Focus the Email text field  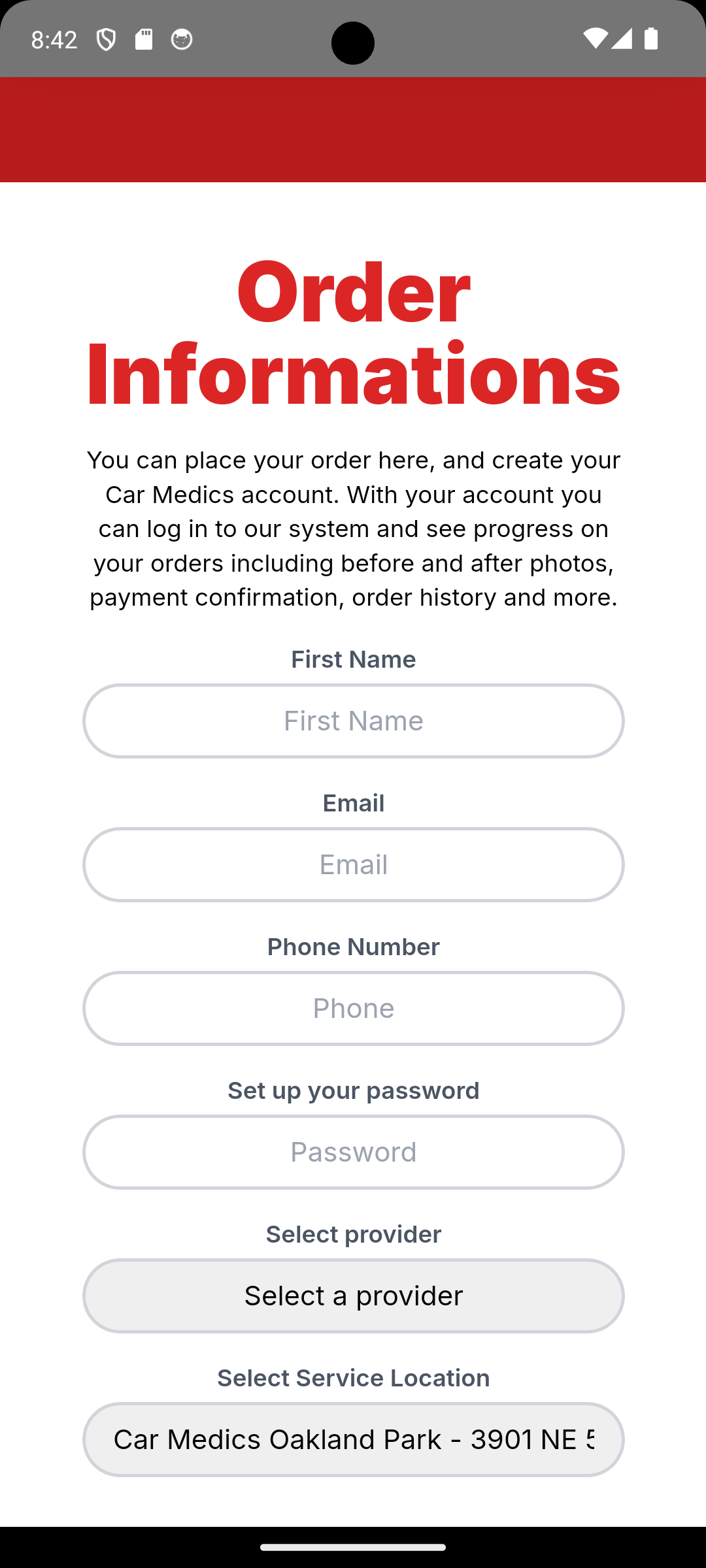(353, 864)
